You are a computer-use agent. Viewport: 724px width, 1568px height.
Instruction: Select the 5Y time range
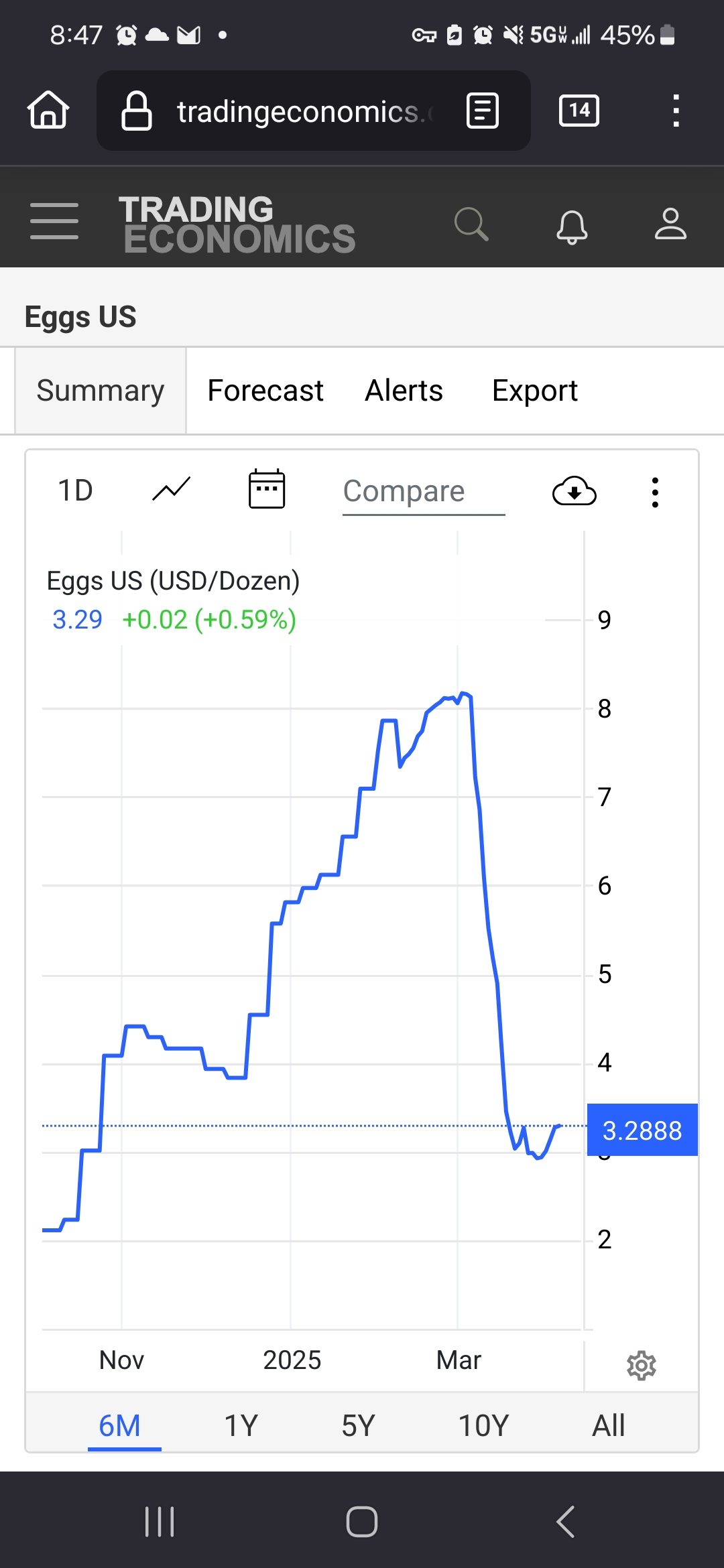point(358,1425)
